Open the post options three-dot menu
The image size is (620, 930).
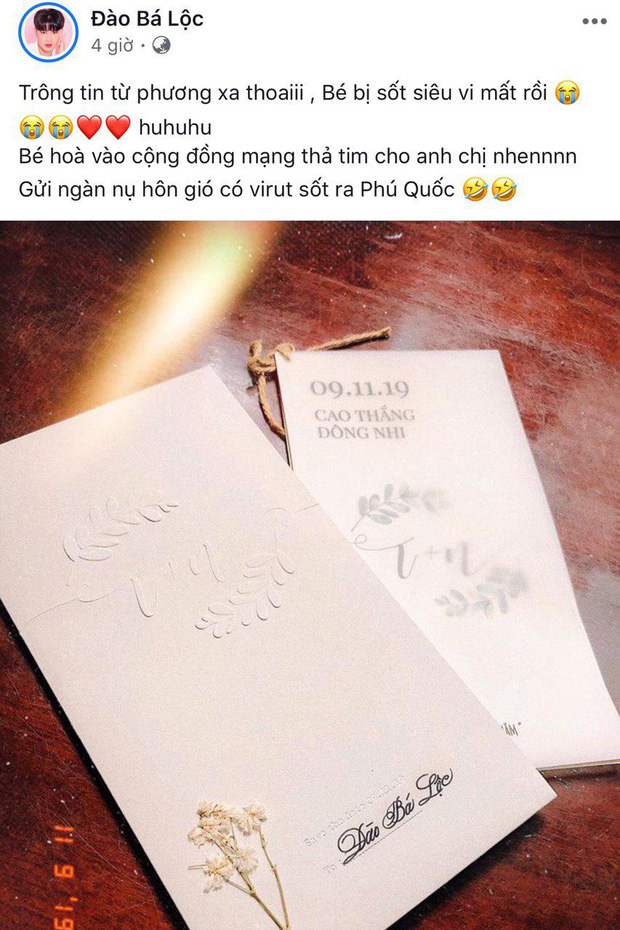click(x=594, y=20)
